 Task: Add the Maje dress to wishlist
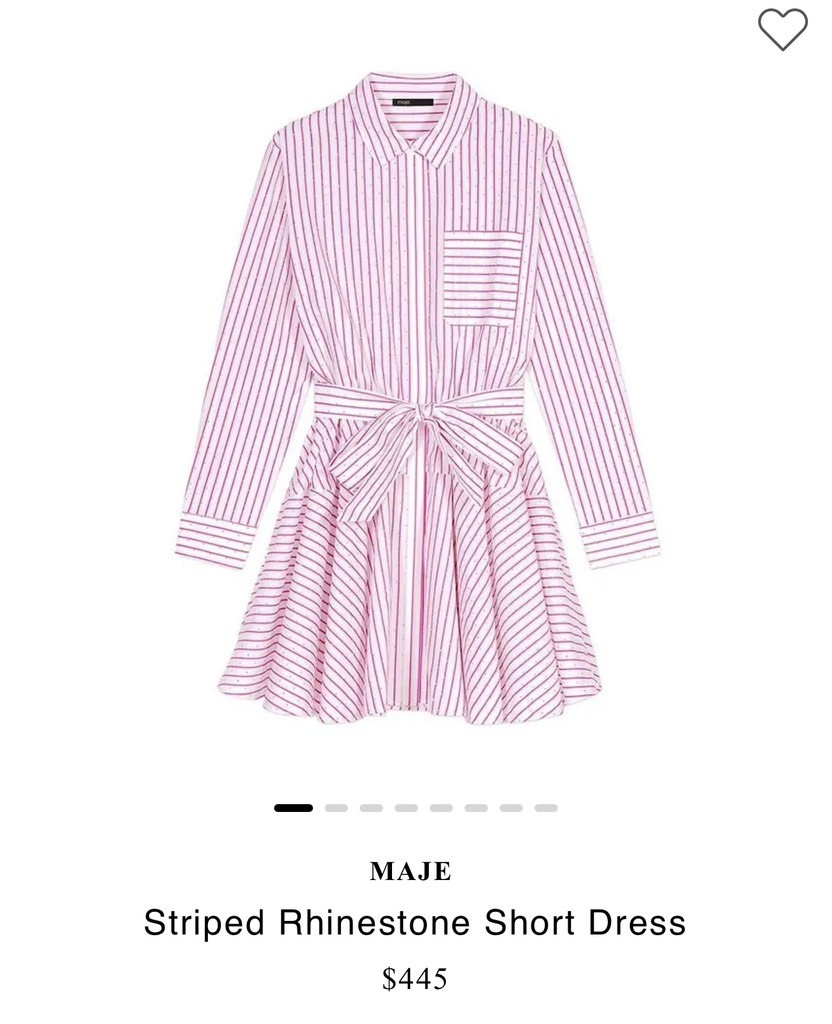coord(782,29)
